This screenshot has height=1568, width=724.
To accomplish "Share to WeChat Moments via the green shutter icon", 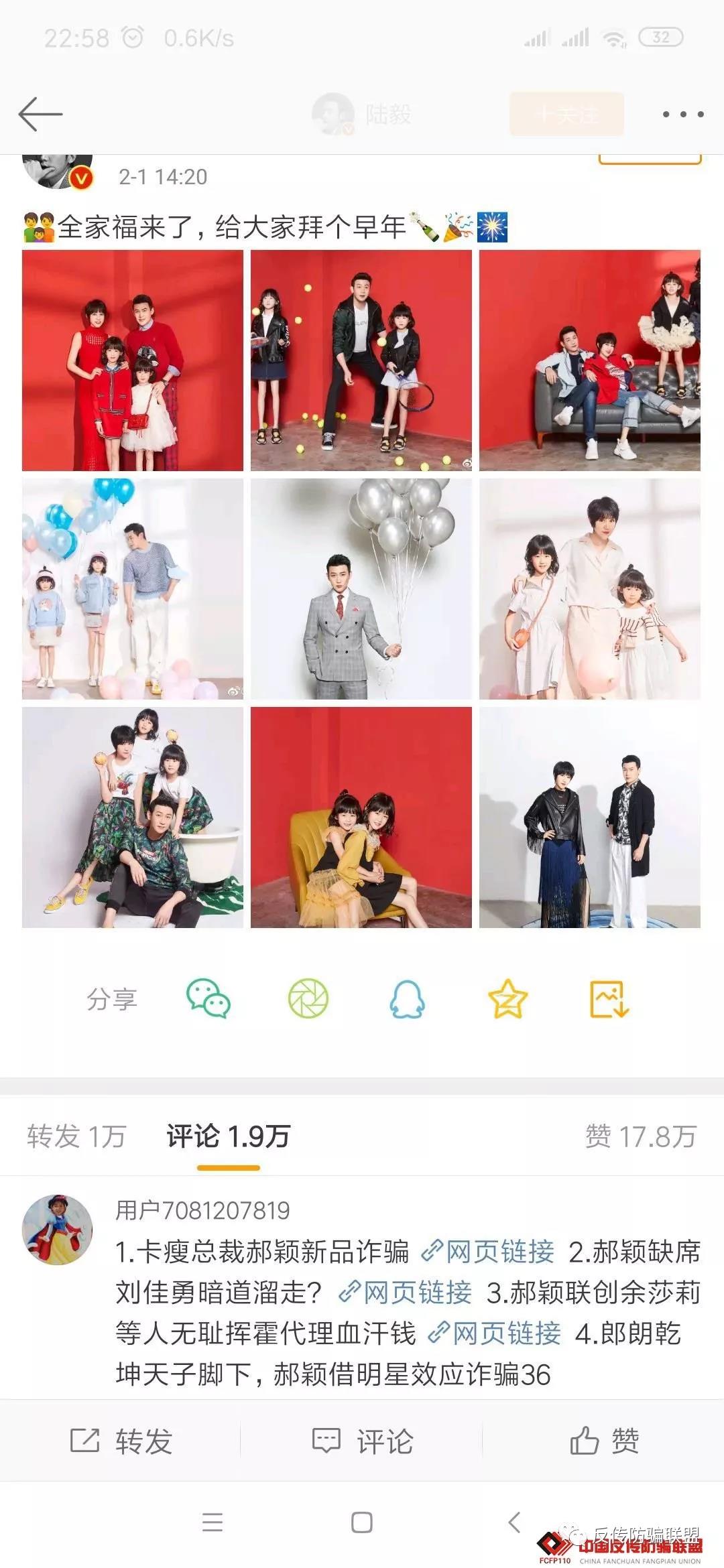I will 308,999.
